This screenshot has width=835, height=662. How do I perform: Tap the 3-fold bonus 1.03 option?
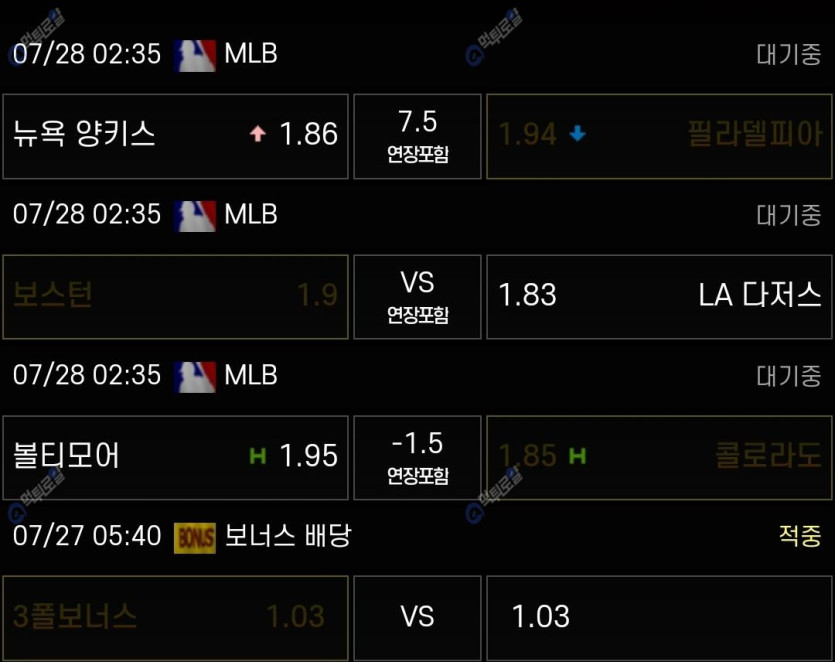176,617
